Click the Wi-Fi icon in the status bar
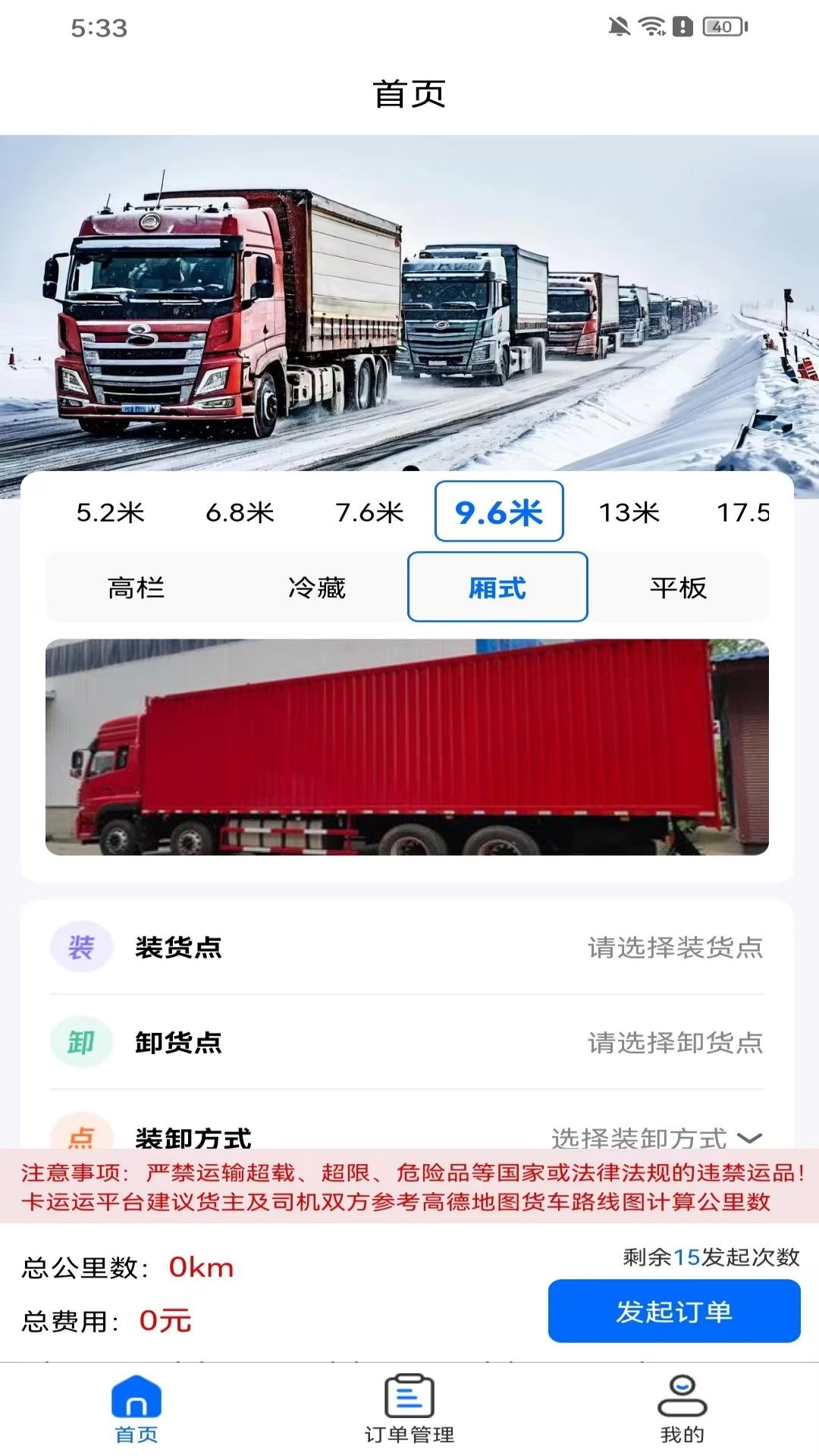The image size is (819, 1456). (653, 24)
